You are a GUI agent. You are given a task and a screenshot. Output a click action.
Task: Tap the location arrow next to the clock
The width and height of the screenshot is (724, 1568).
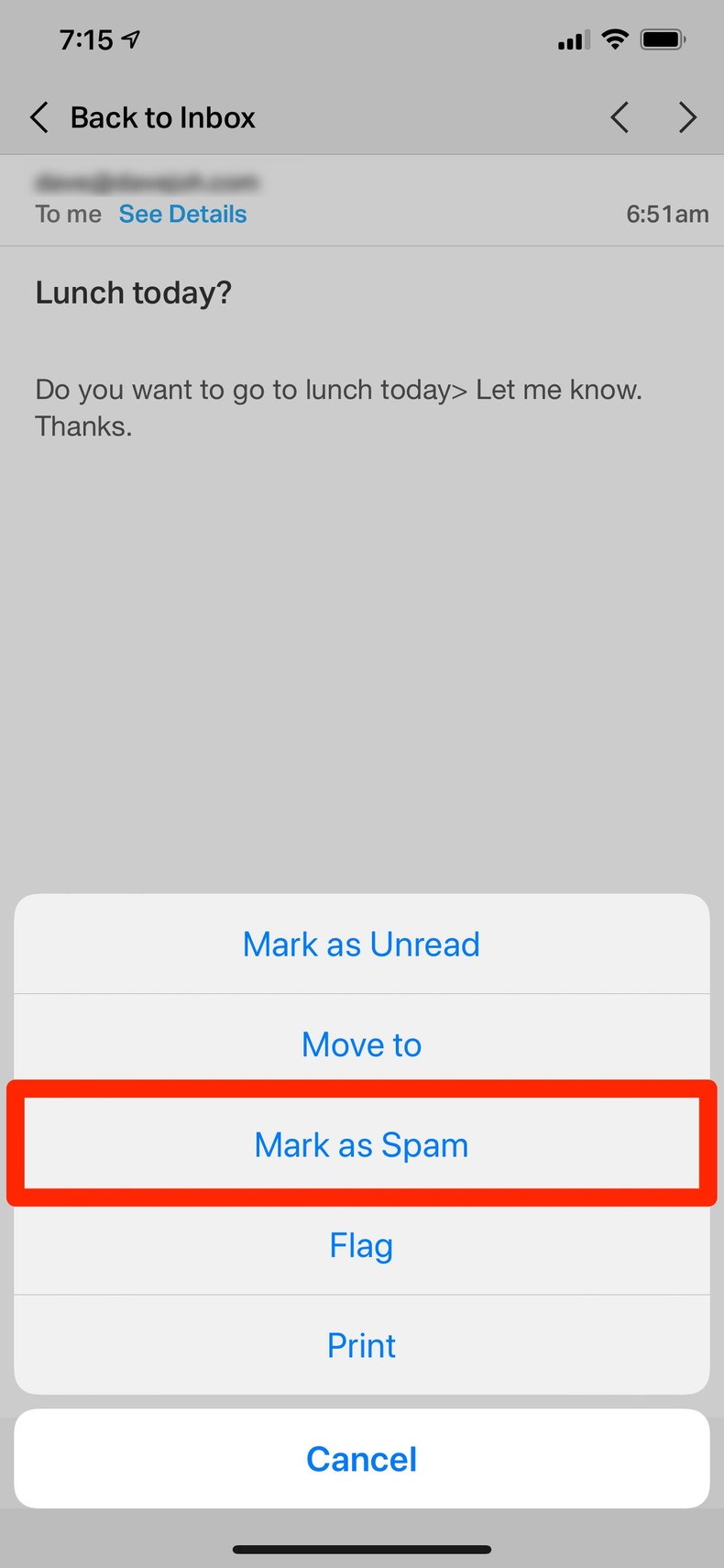[x=128, y=39]
